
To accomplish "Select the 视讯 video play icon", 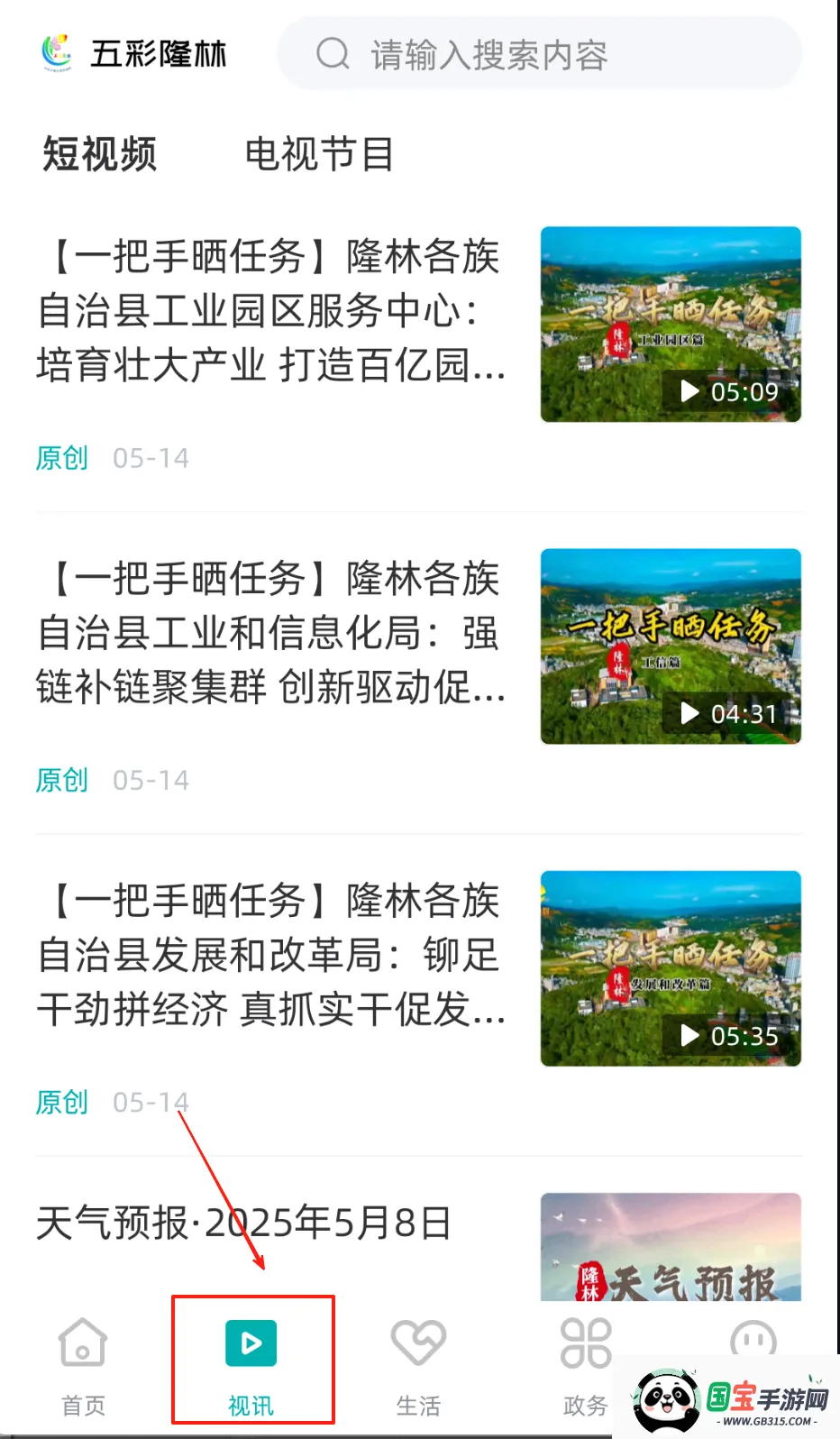I will 251,1342.
